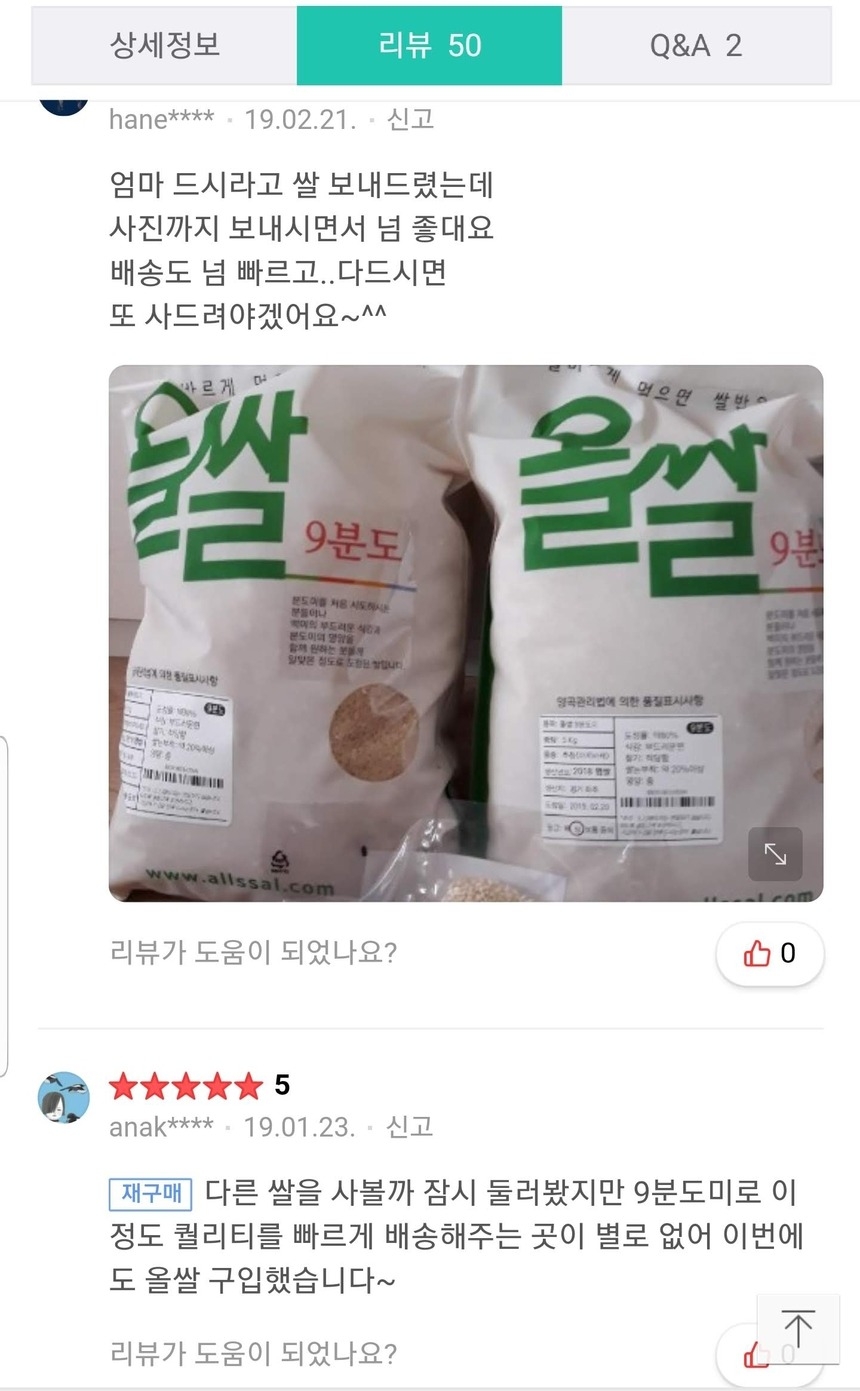860x1391 pixels.
Task: Select the 리뷰 50 tab
Action: (430, 45)
